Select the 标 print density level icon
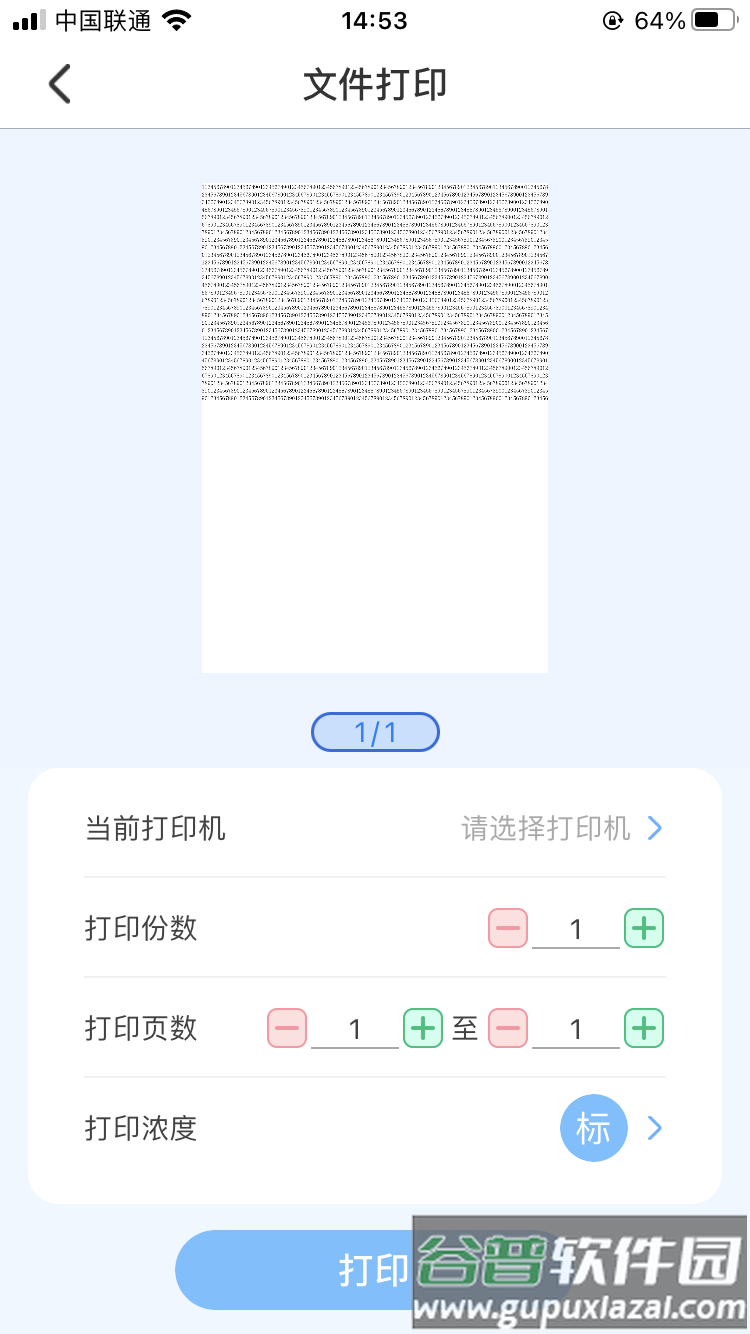This screenshot has height=1334, width=750. pos(593,1128)
